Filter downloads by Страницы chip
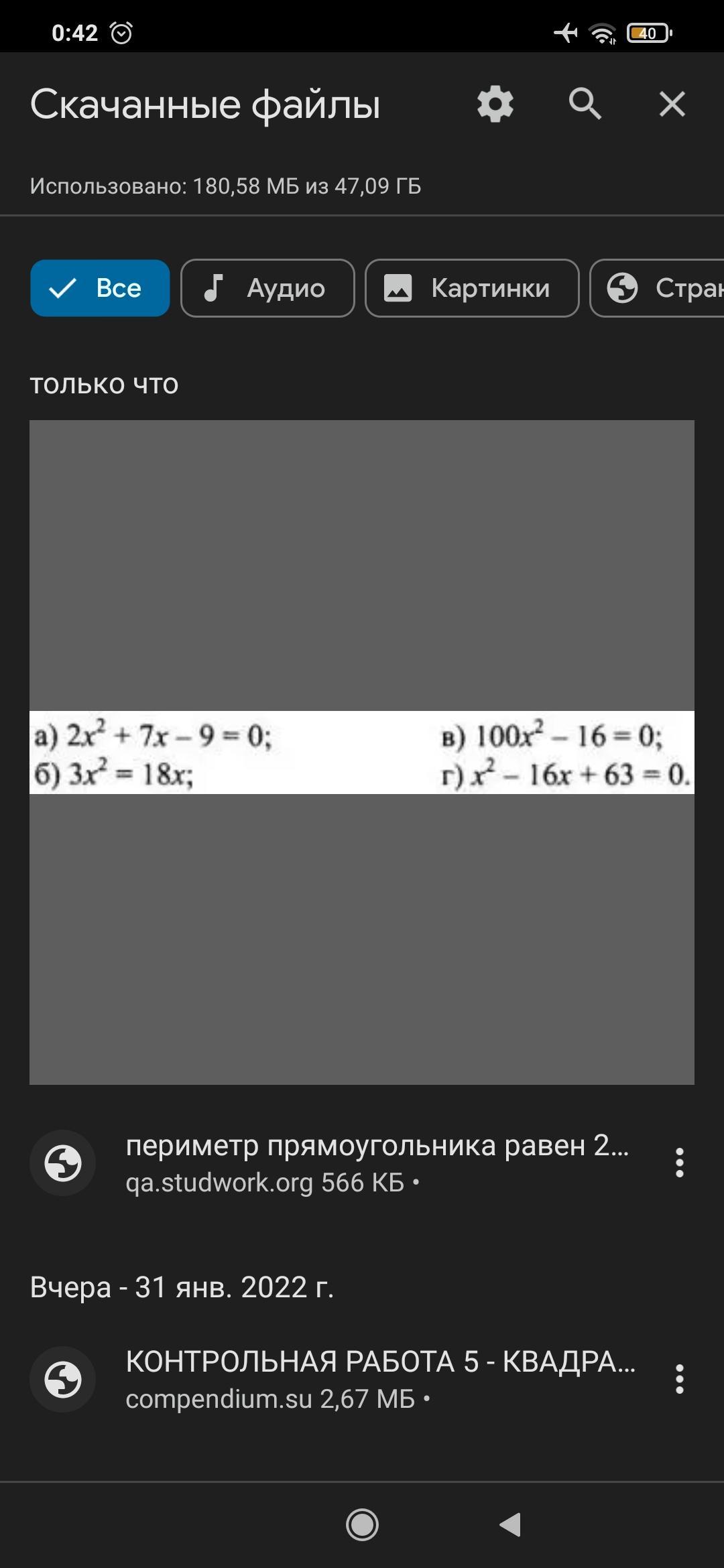This screenshot has width=724, height=1568. (x=657, y=288)
